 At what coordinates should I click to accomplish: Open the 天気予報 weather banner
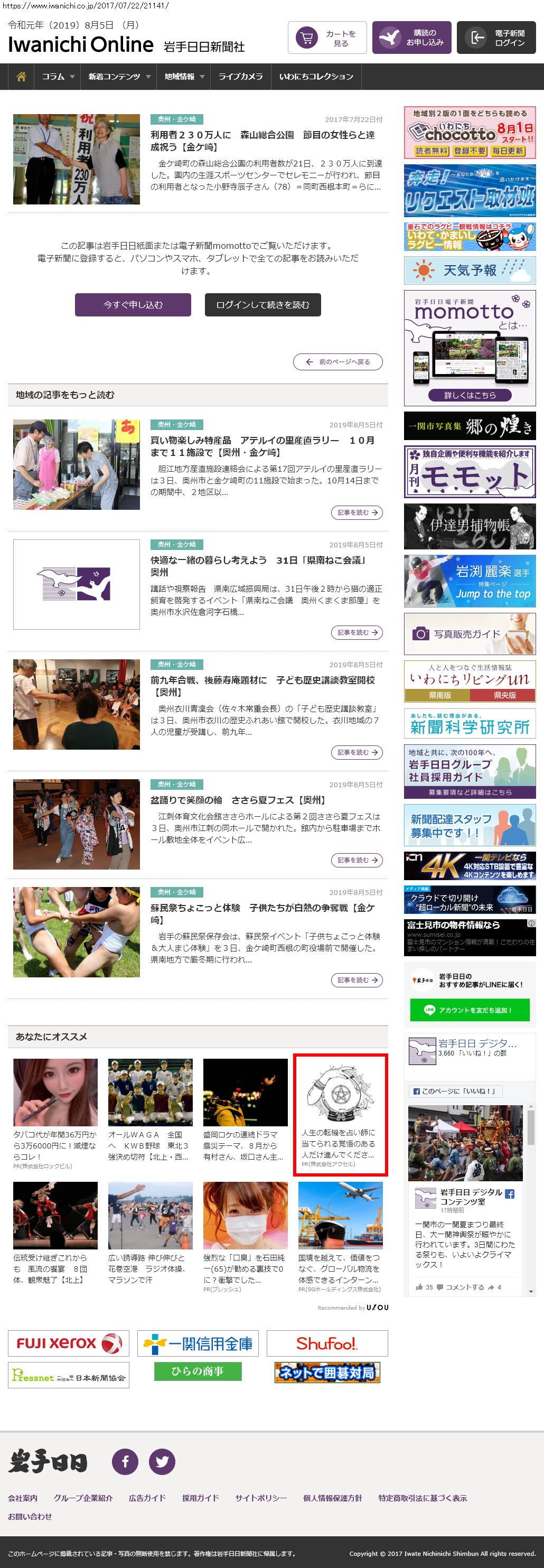[470, 270]
